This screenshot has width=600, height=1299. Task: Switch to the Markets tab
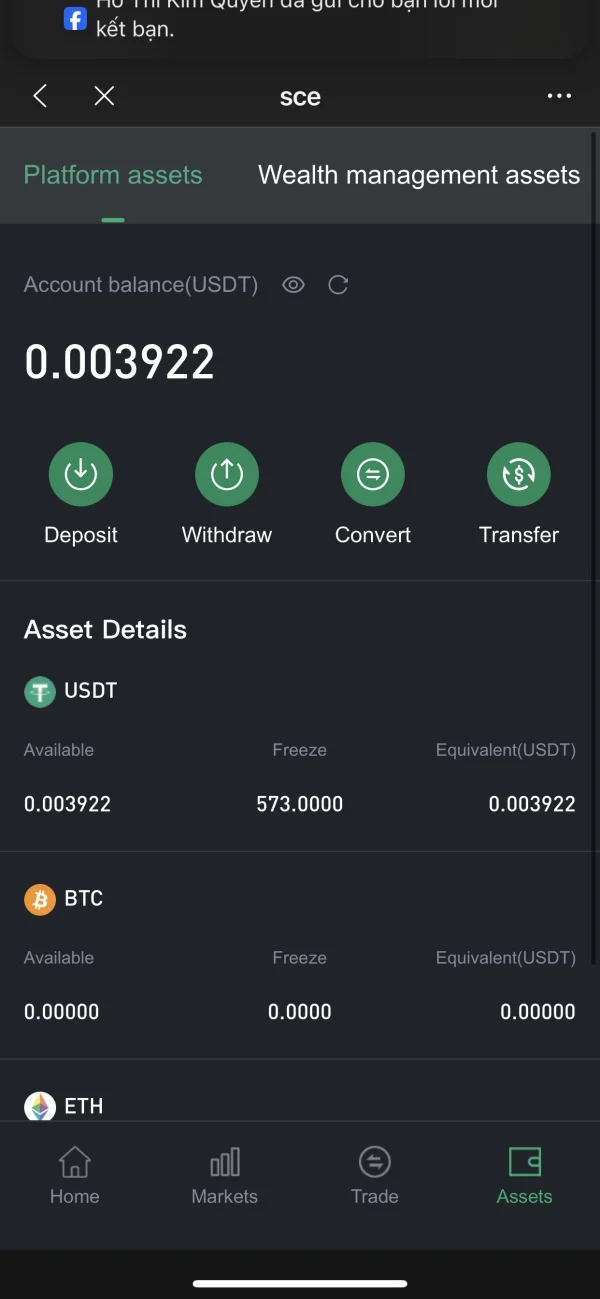(x=225, y=1176)
